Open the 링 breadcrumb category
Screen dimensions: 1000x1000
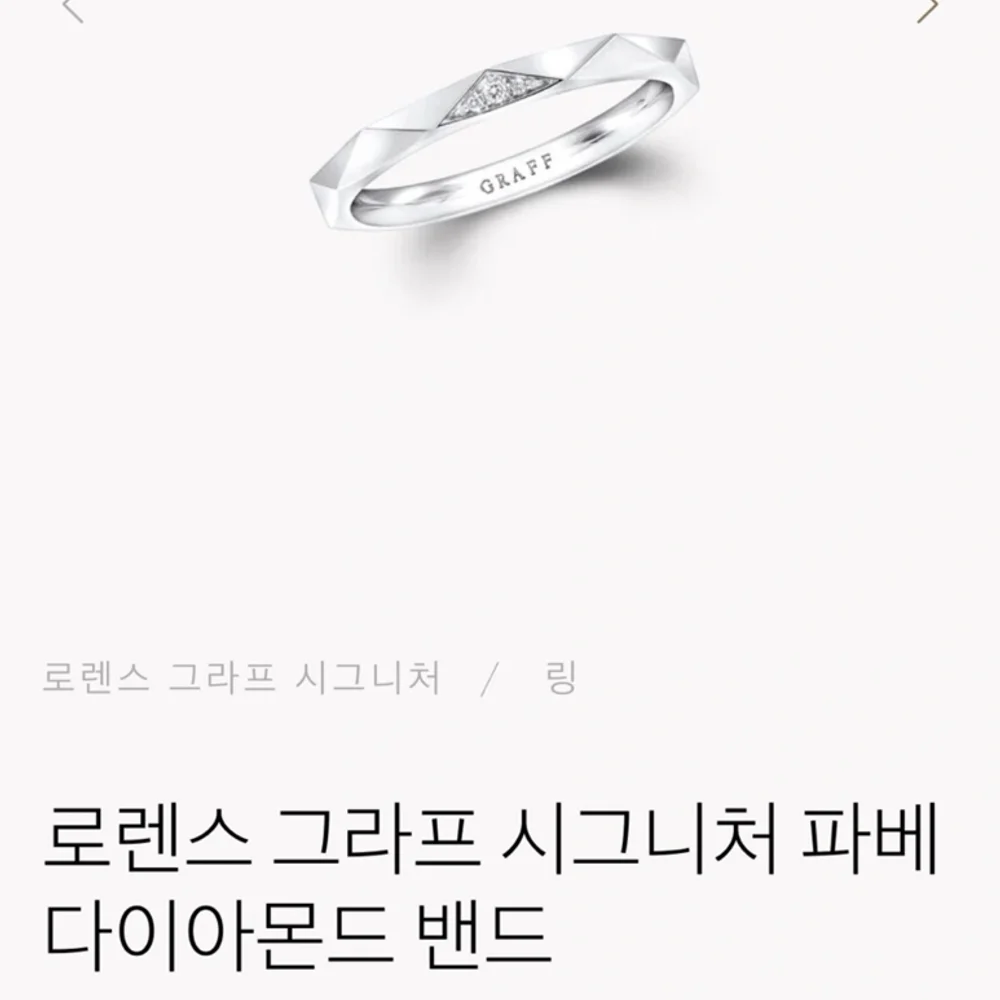coord(561,678)
